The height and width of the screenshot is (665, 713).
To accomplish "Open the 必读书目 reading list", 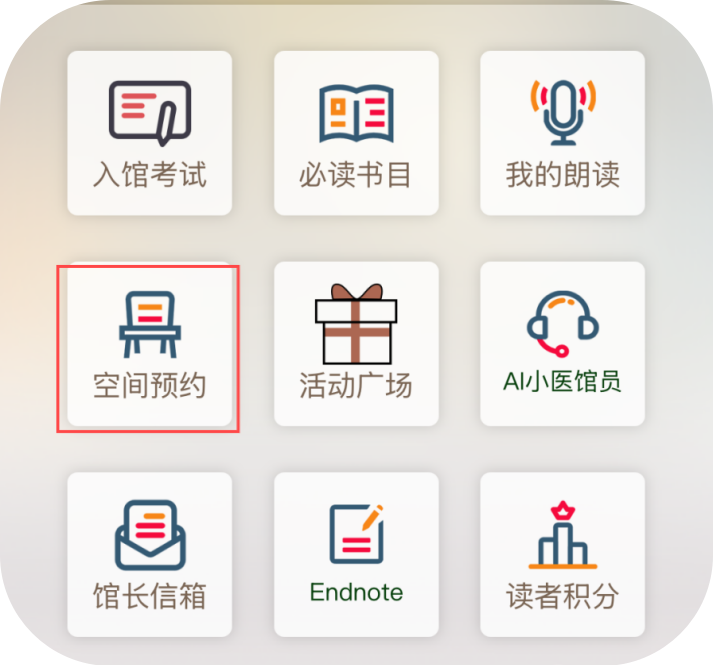I will coord(356,133).
